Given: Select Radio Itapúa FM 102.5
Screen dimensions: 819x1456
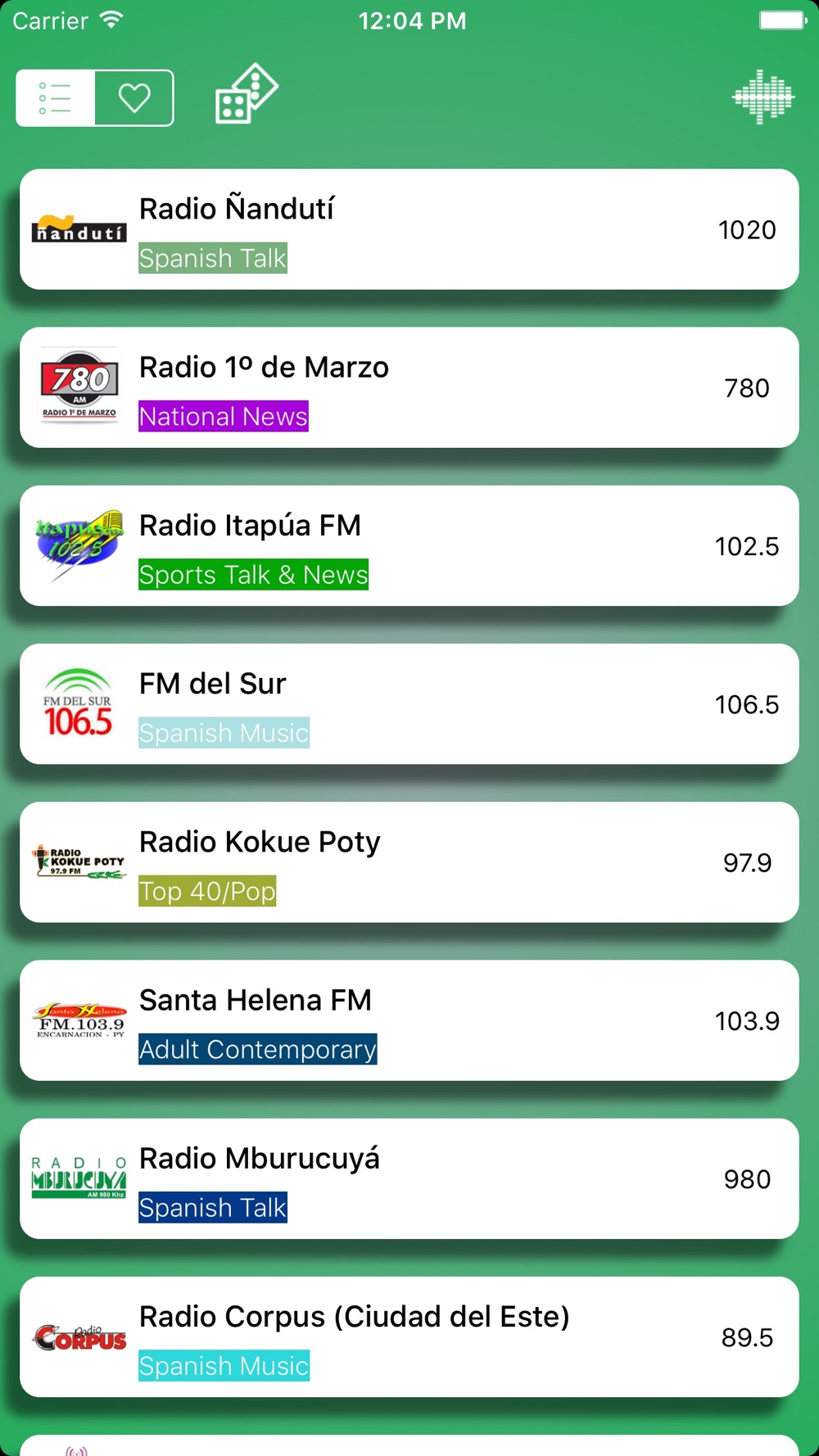Looking at the screenshot, I should tap(409, 545).
